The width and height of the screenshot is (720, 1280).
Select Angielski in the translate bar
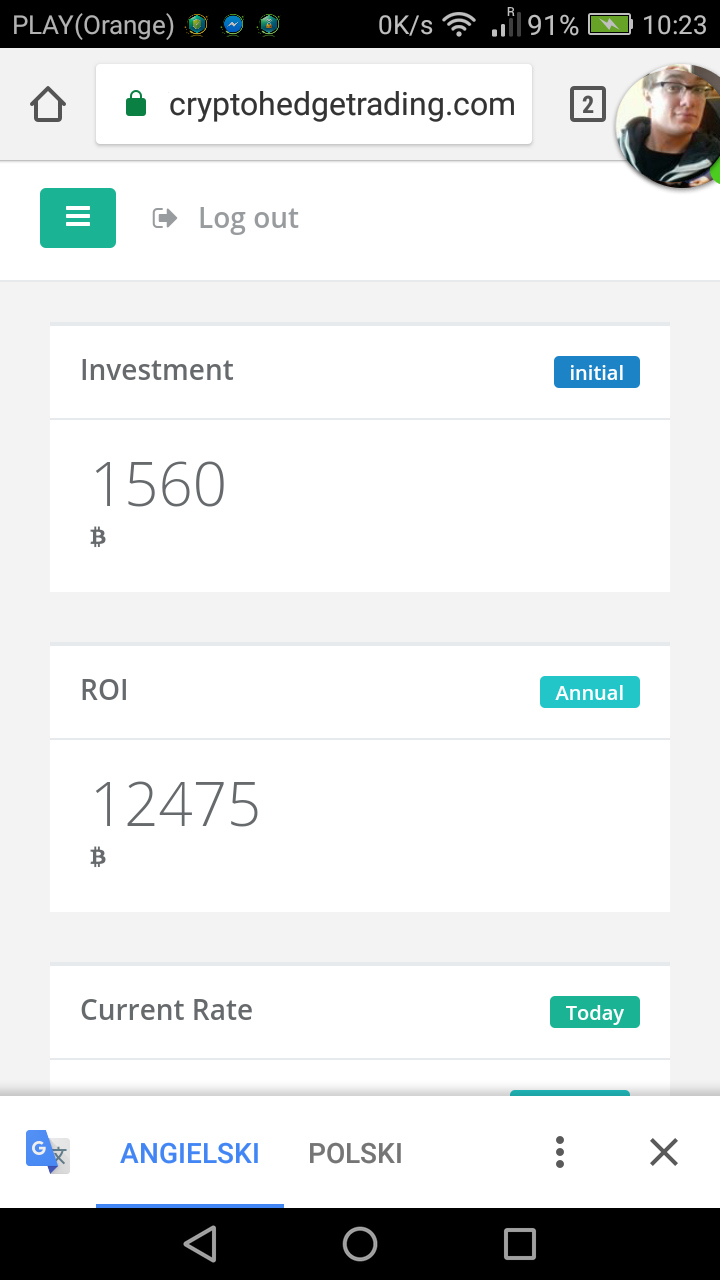tap(190, 1153)
